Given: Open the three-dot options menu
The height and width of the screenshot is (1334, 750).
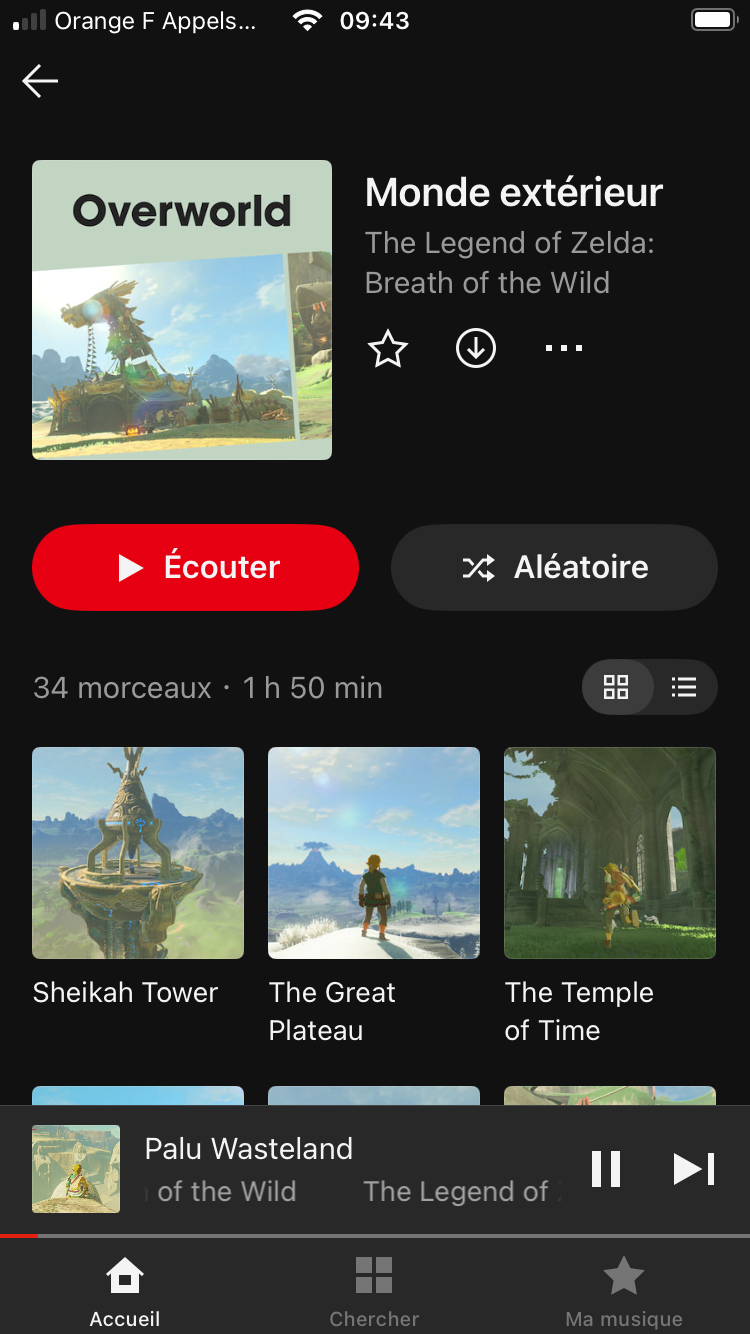Looking at the screenshot, I should (x=563, y=349).
